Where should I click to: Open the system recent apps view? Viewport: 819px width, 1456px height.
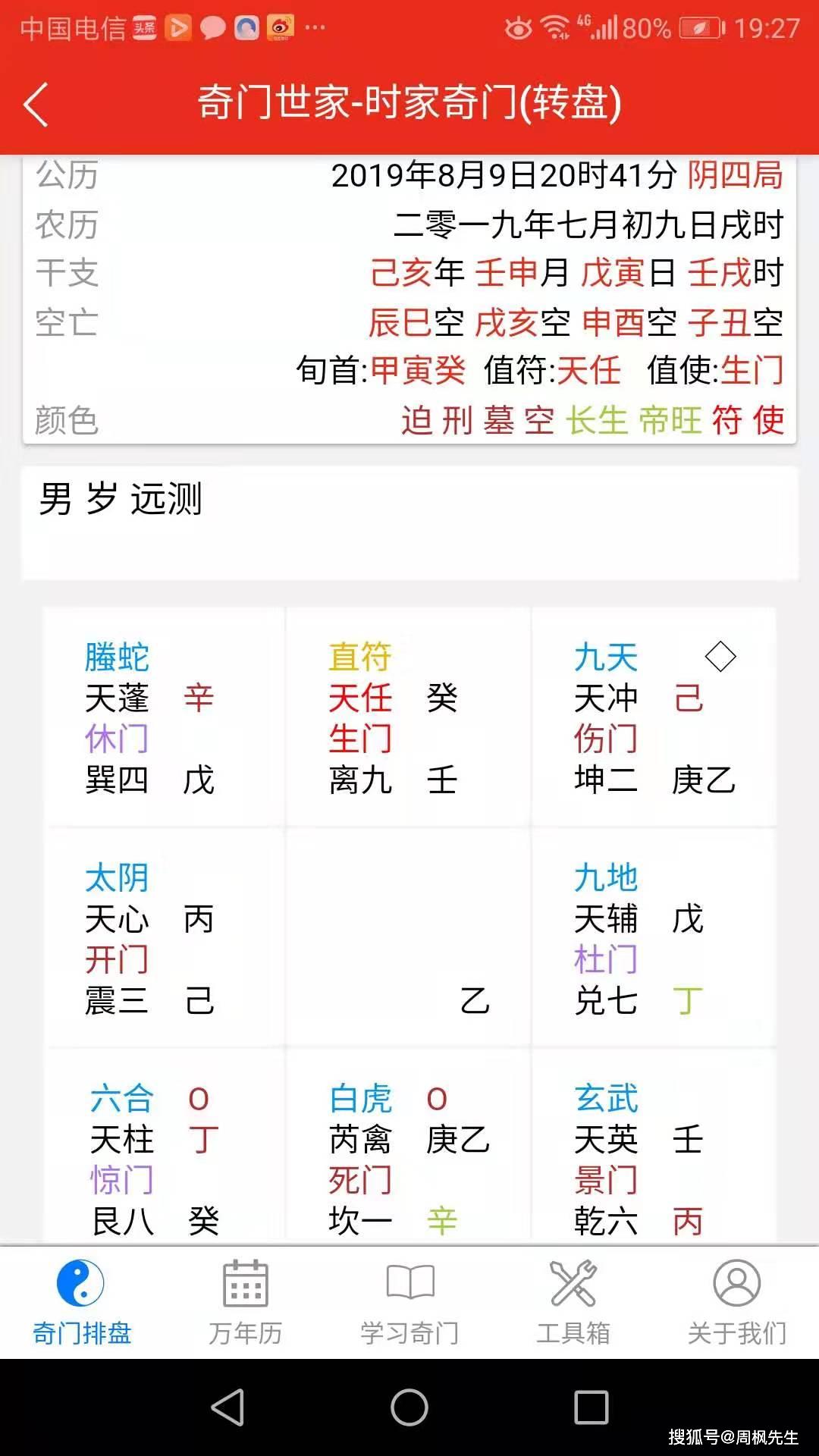[591, 1407]
